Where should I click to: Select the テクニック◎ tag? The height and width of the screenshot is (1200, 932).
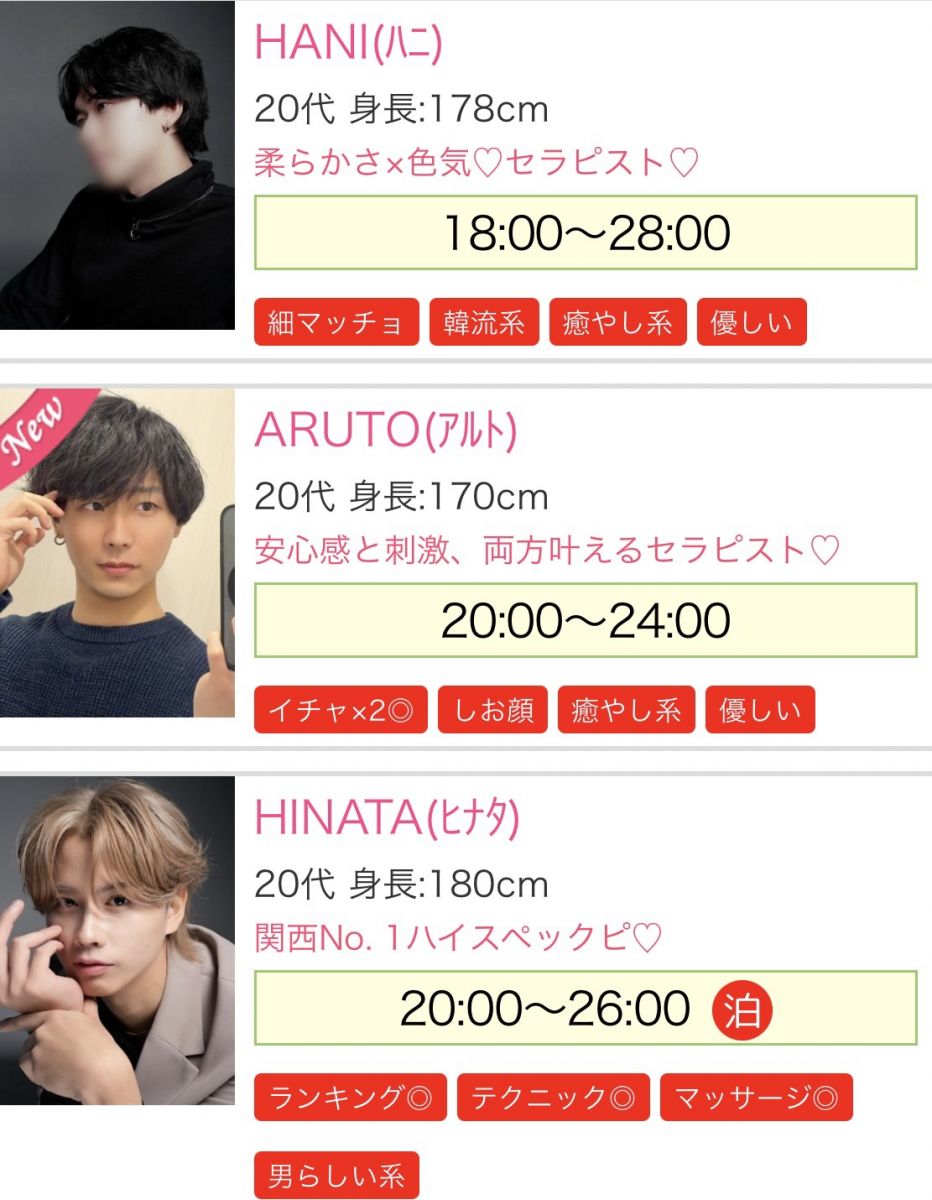tap(553, 1098)
